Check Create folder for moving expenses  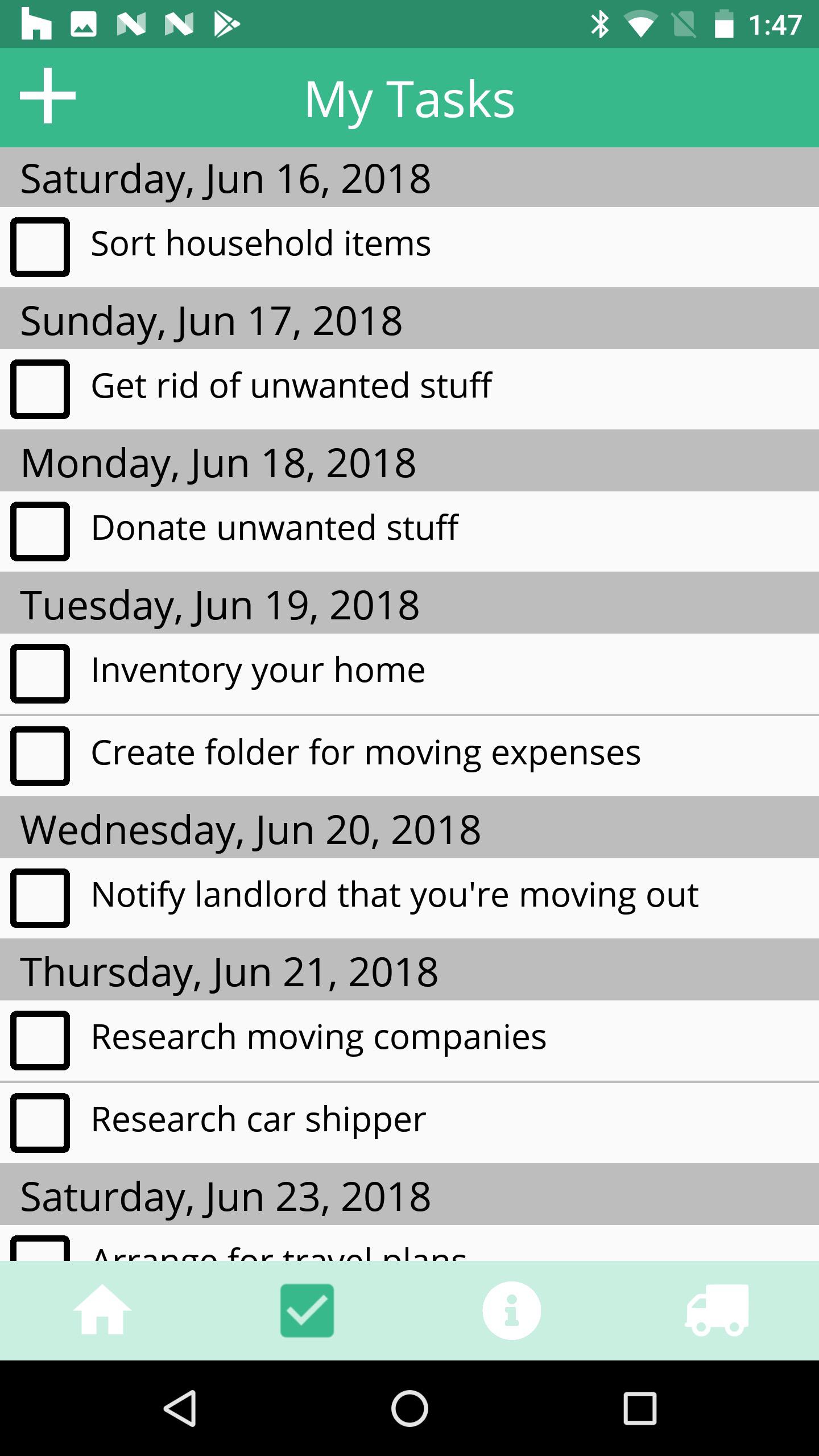click(40, 756)
